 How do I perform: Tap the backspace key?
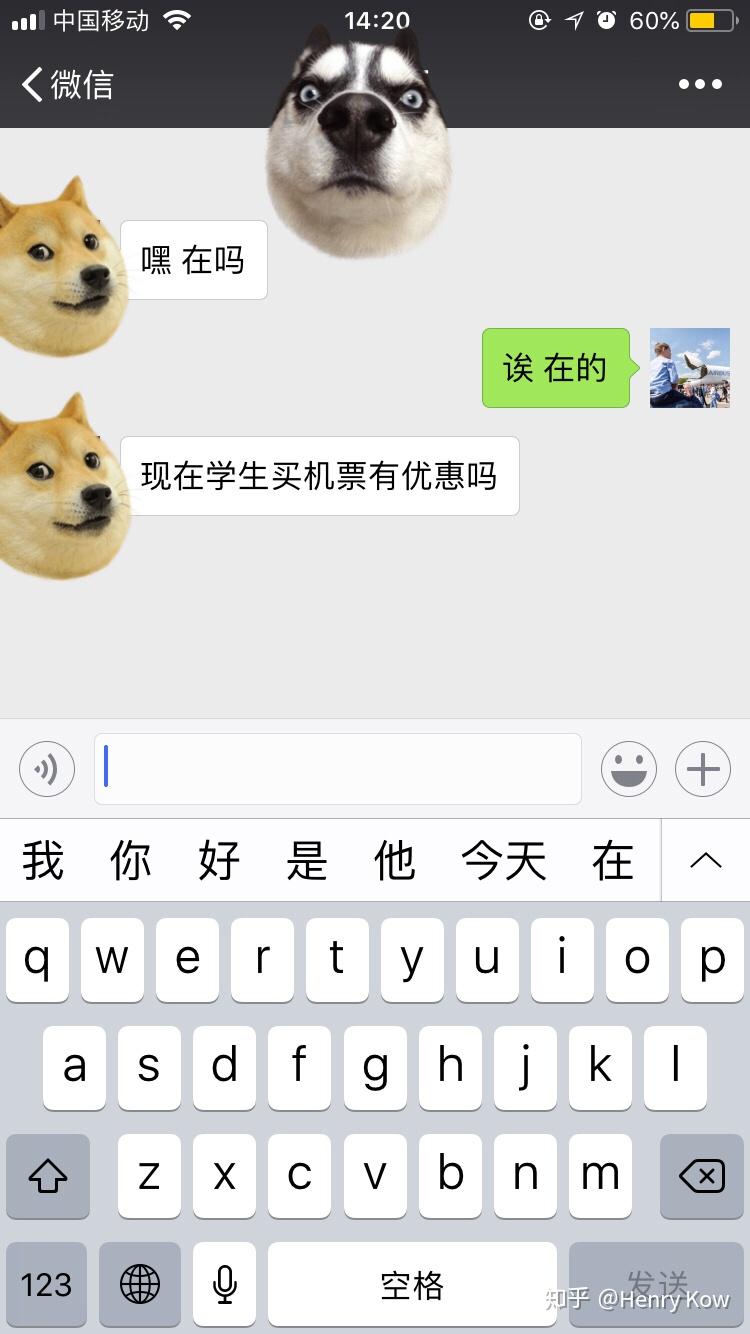pyautogui.click(x=702, y=1176)
